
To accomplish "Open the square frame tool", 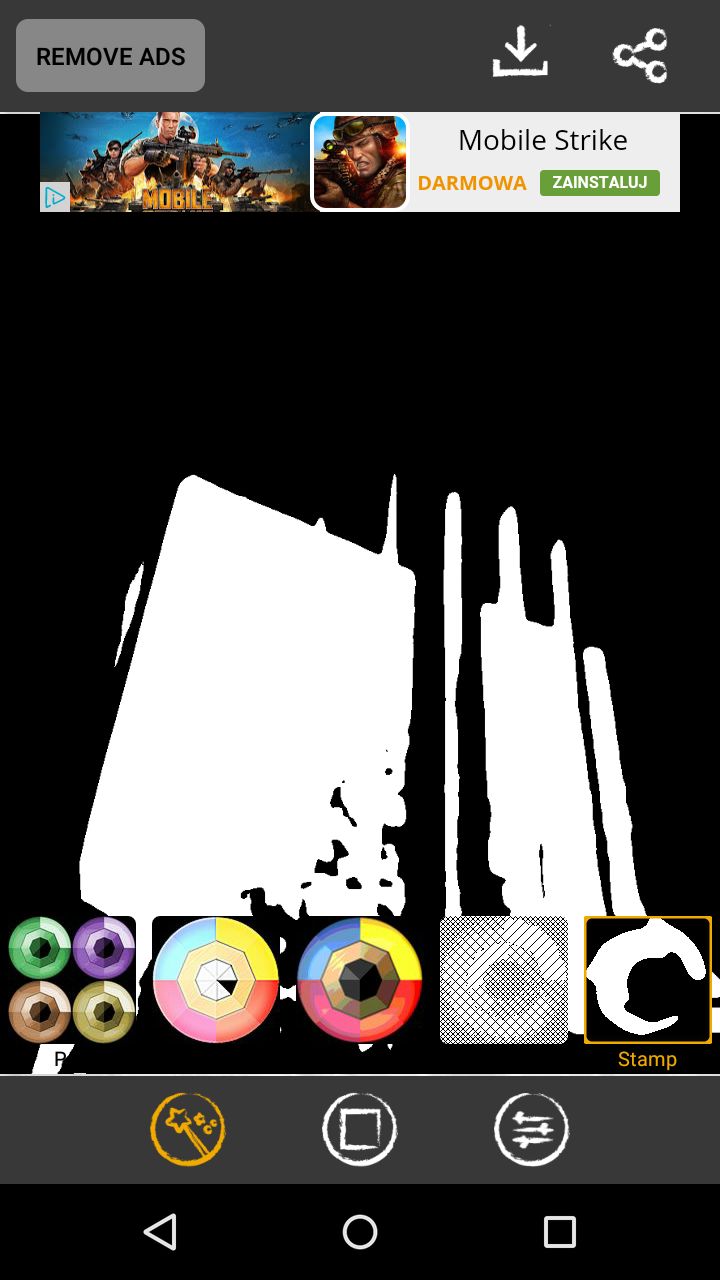I will pyautogui.click(x=360, y=1129).
